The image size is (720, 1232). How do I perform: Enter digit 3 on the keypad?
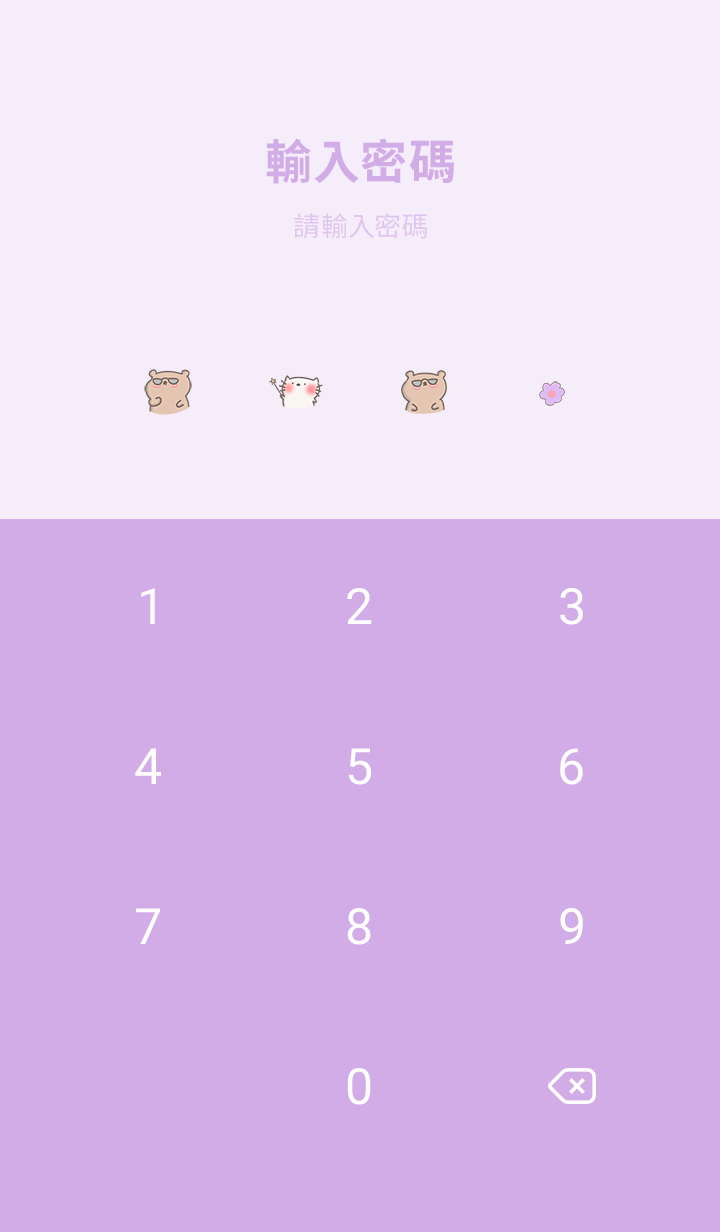(x=571, y=607)
